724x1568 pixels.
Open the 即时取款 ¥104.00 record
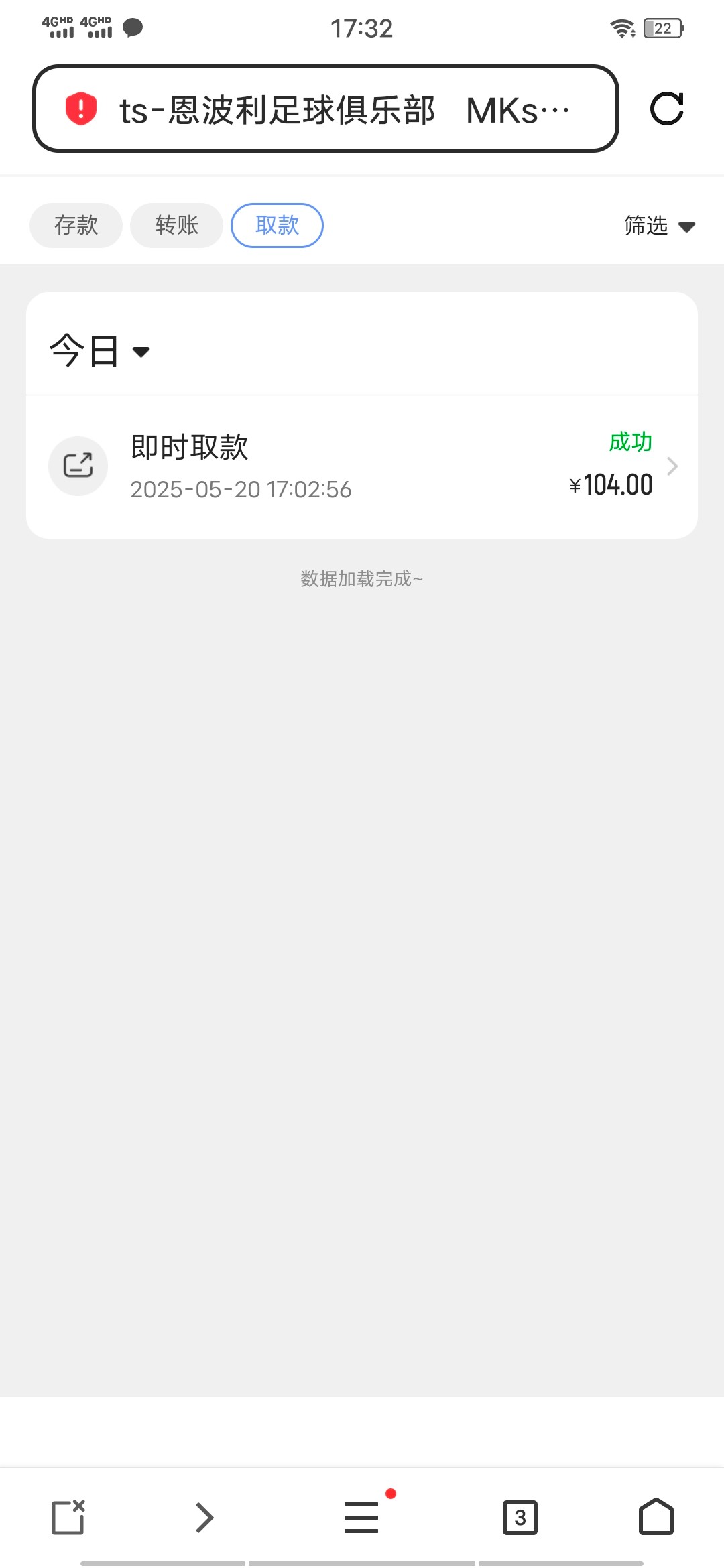362,466
